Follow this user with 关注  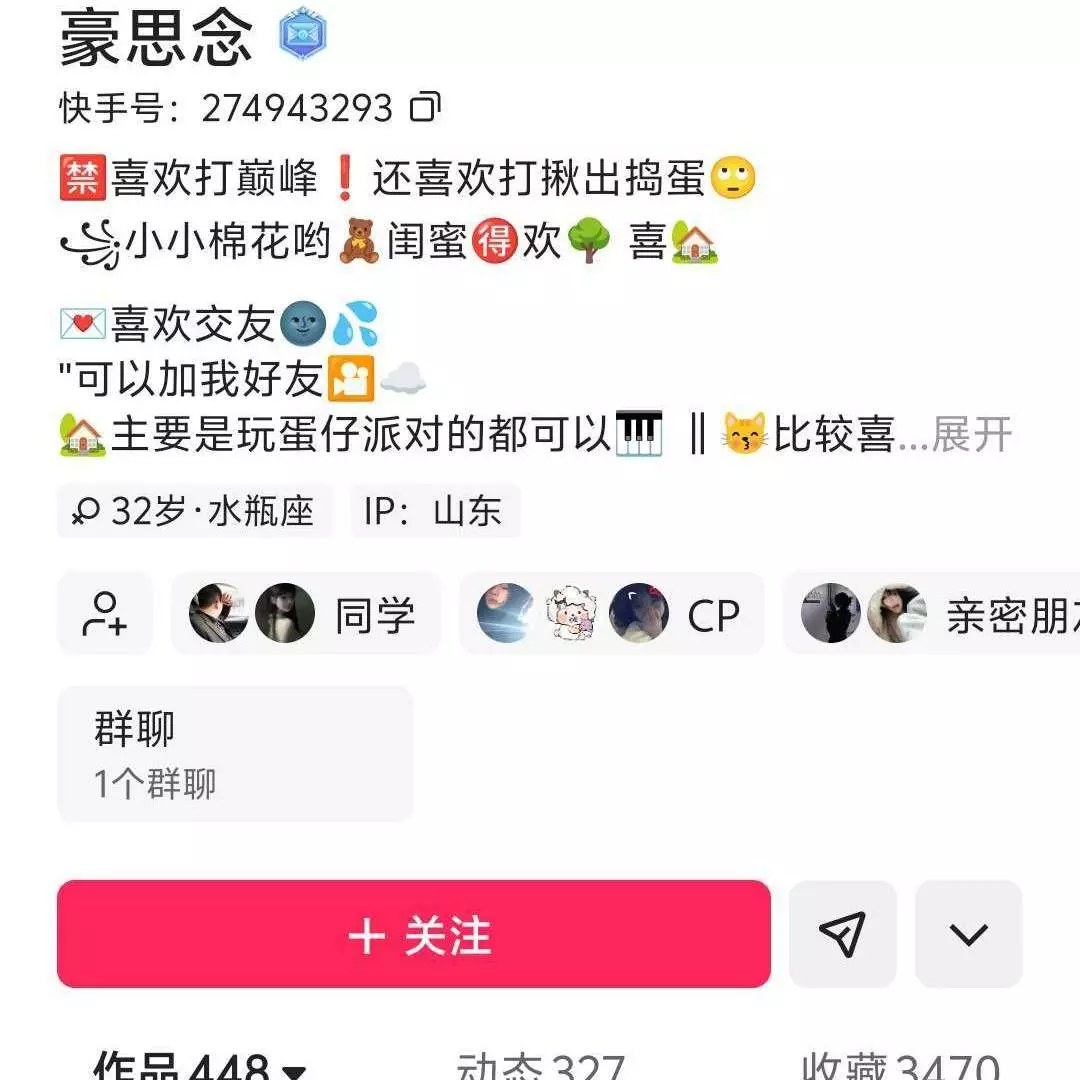tap(413, 934)
